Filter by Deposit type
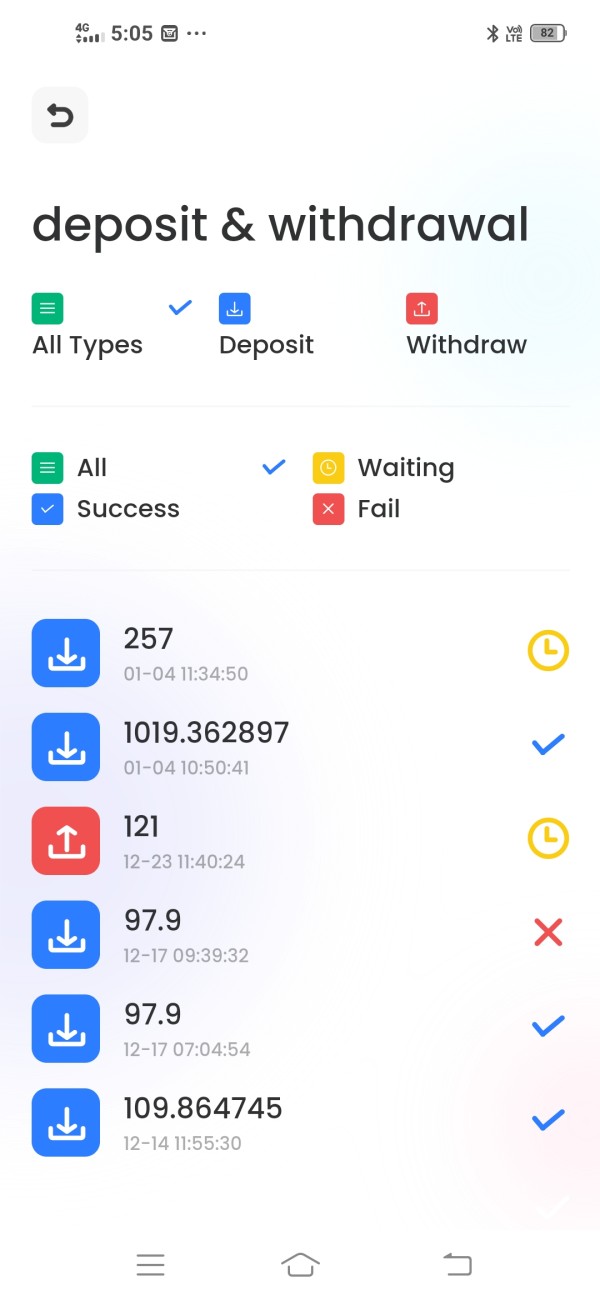Screen dimensions: 600x1300 [266, 326]
